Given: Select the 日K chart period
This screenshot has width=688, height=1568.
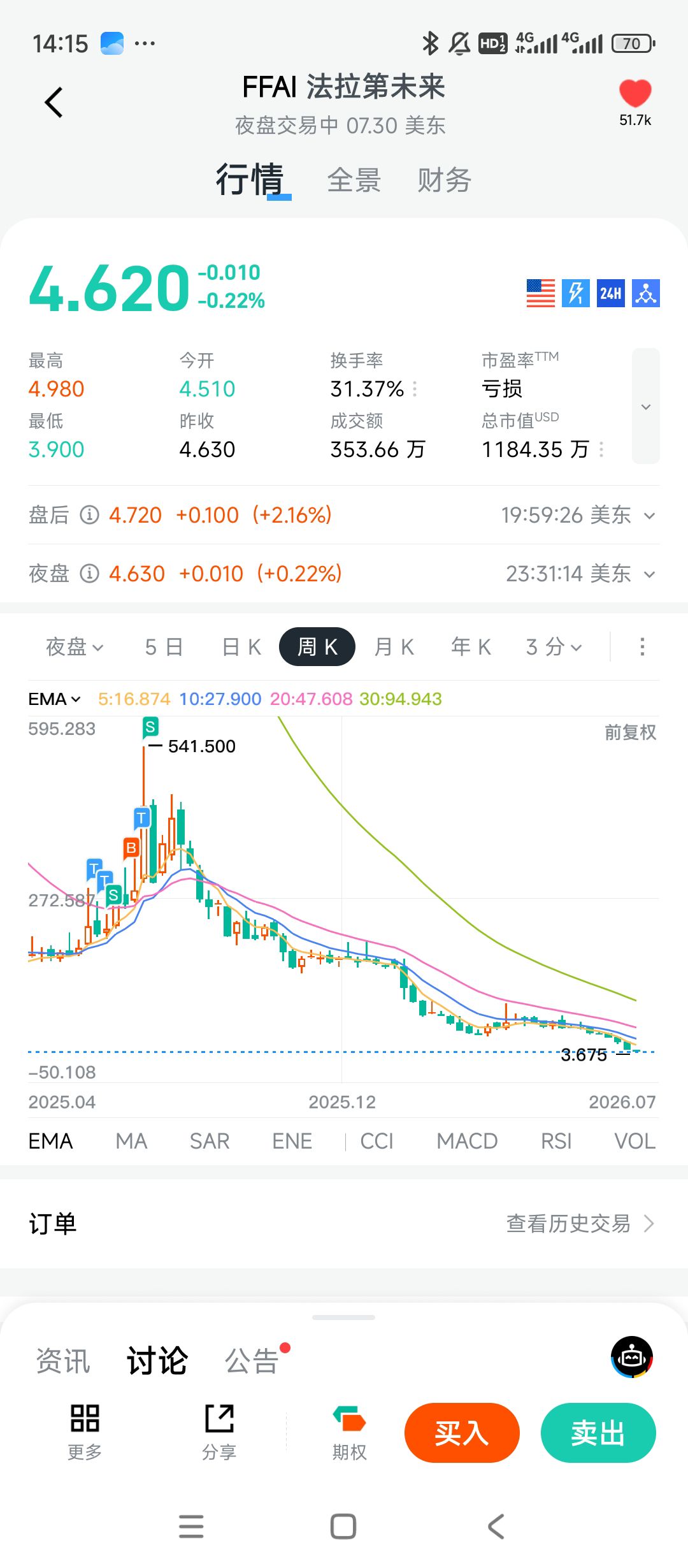Looking at the screenshot, I should tap(241, 647).
